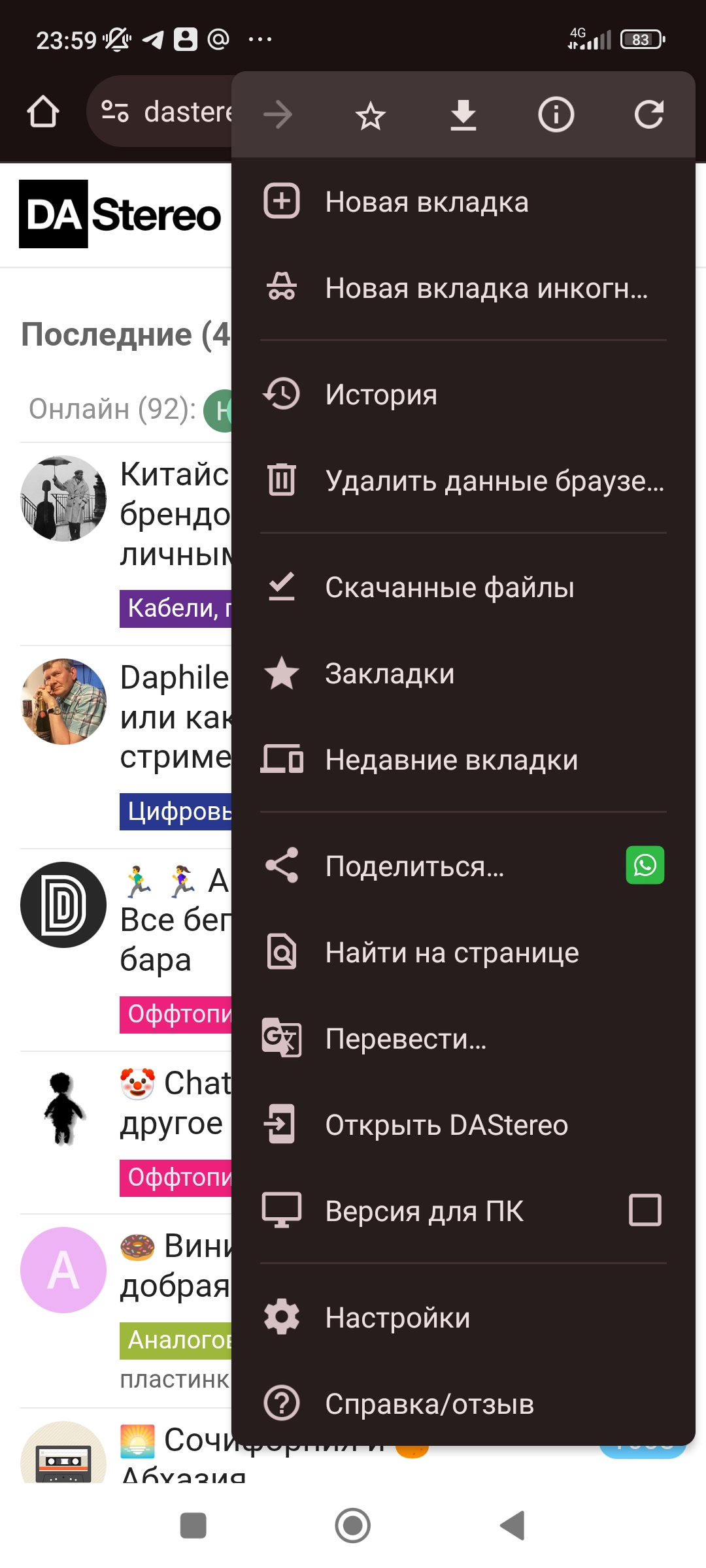The image size is (706, 1568).
Task: Select Открыть DAStereo
Action: coord(463,1124)
